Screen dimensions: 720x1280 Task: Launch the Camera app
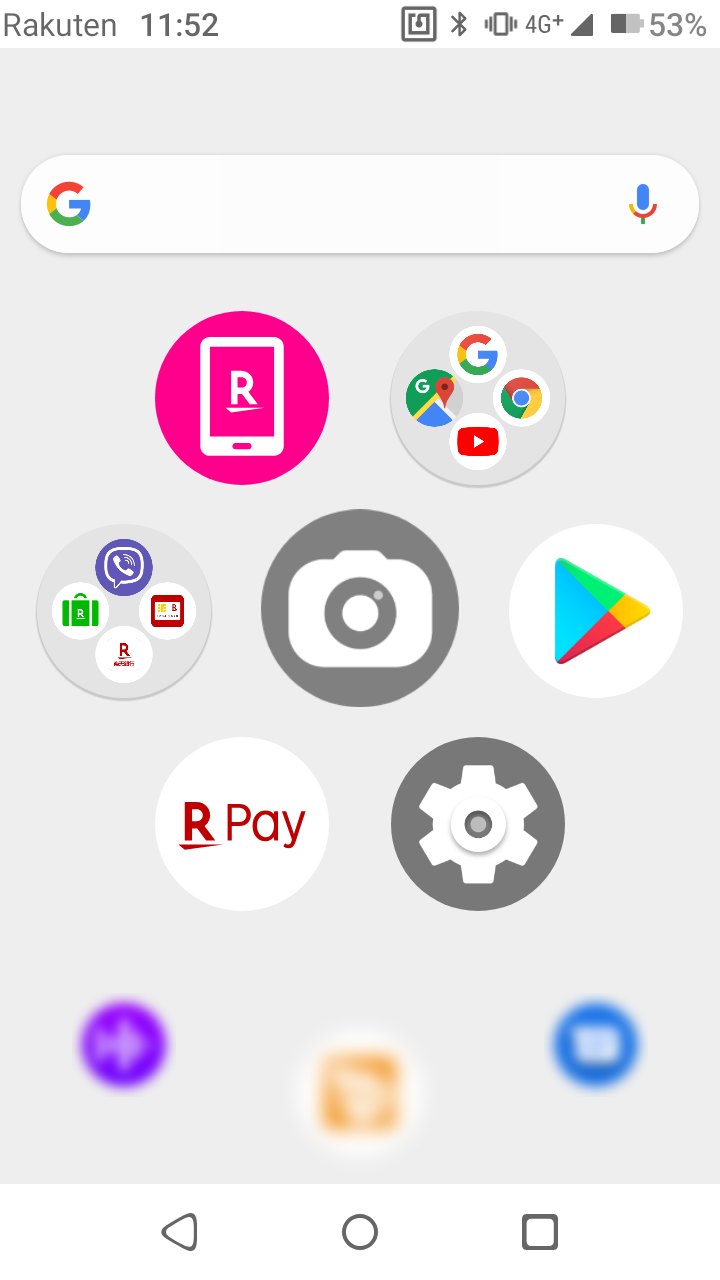[x=360, y=608]
